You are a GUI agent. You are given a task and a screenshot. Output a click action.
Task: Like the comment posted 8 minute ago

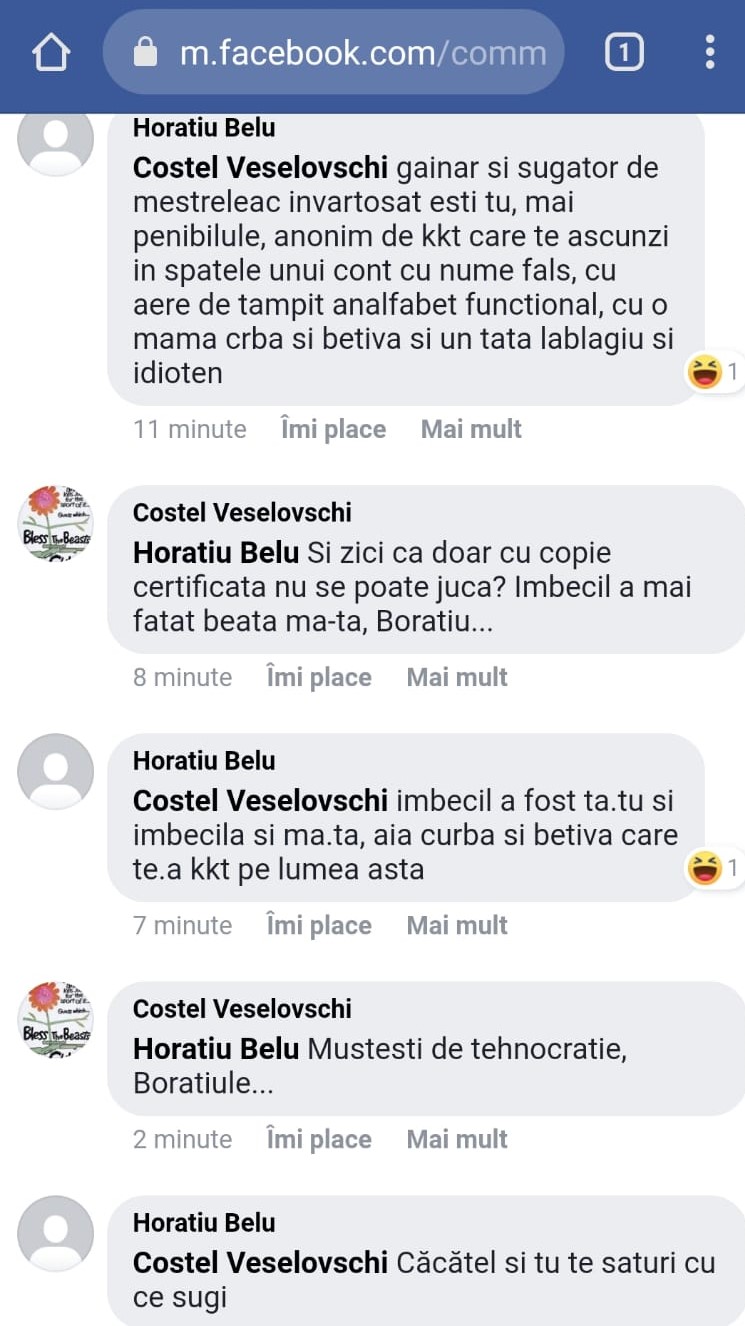[319, 677]
